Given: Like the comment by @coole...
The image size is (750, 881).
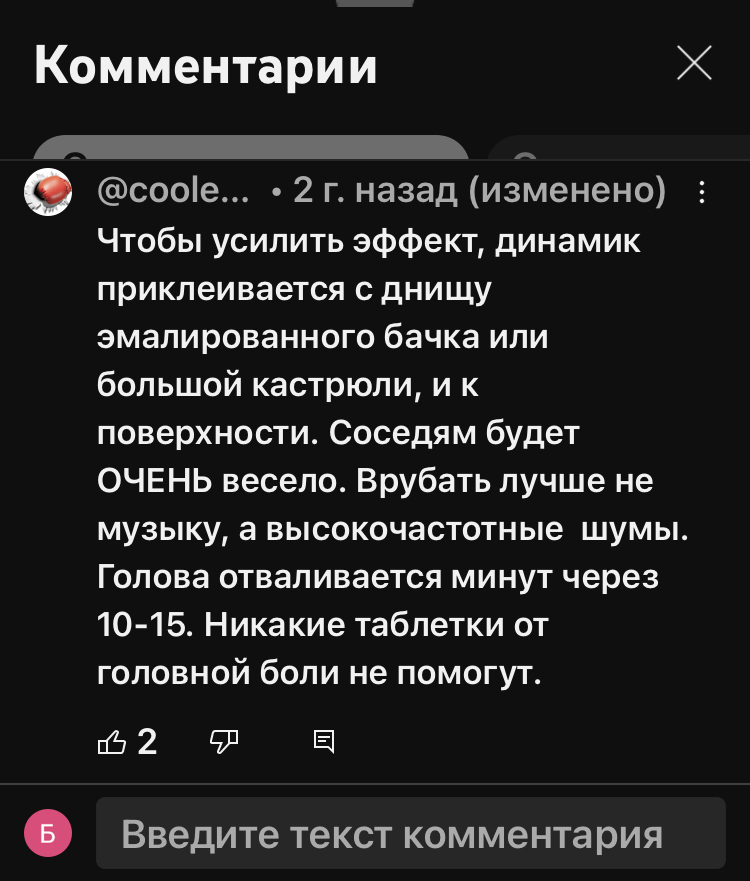Looking at the screenshot, I should pyautogui.click(x=112, y=741).
